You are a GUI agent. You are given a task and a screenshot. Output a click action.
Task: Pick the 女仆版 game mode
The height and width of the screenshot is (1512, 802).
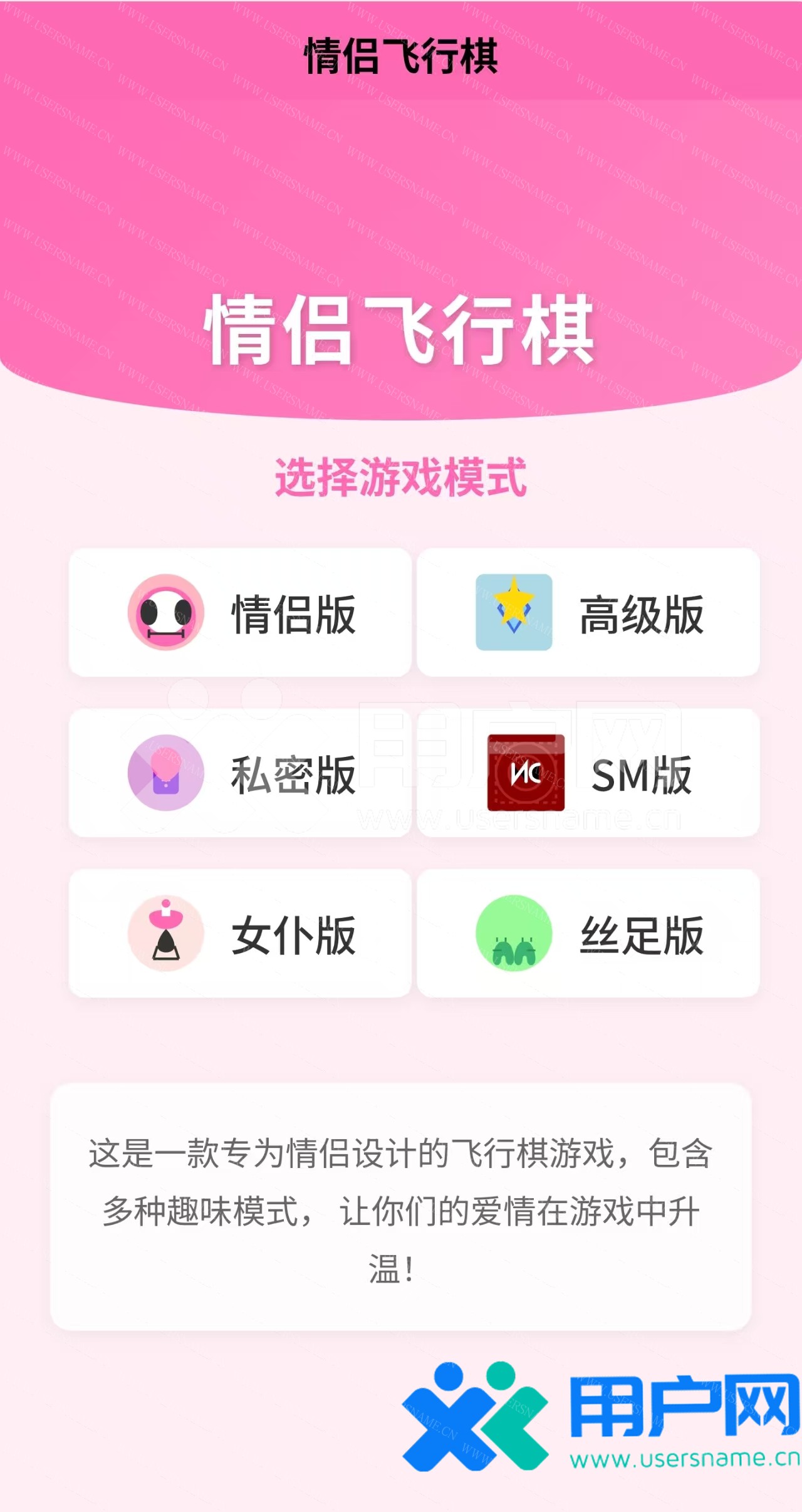point(240,934)
